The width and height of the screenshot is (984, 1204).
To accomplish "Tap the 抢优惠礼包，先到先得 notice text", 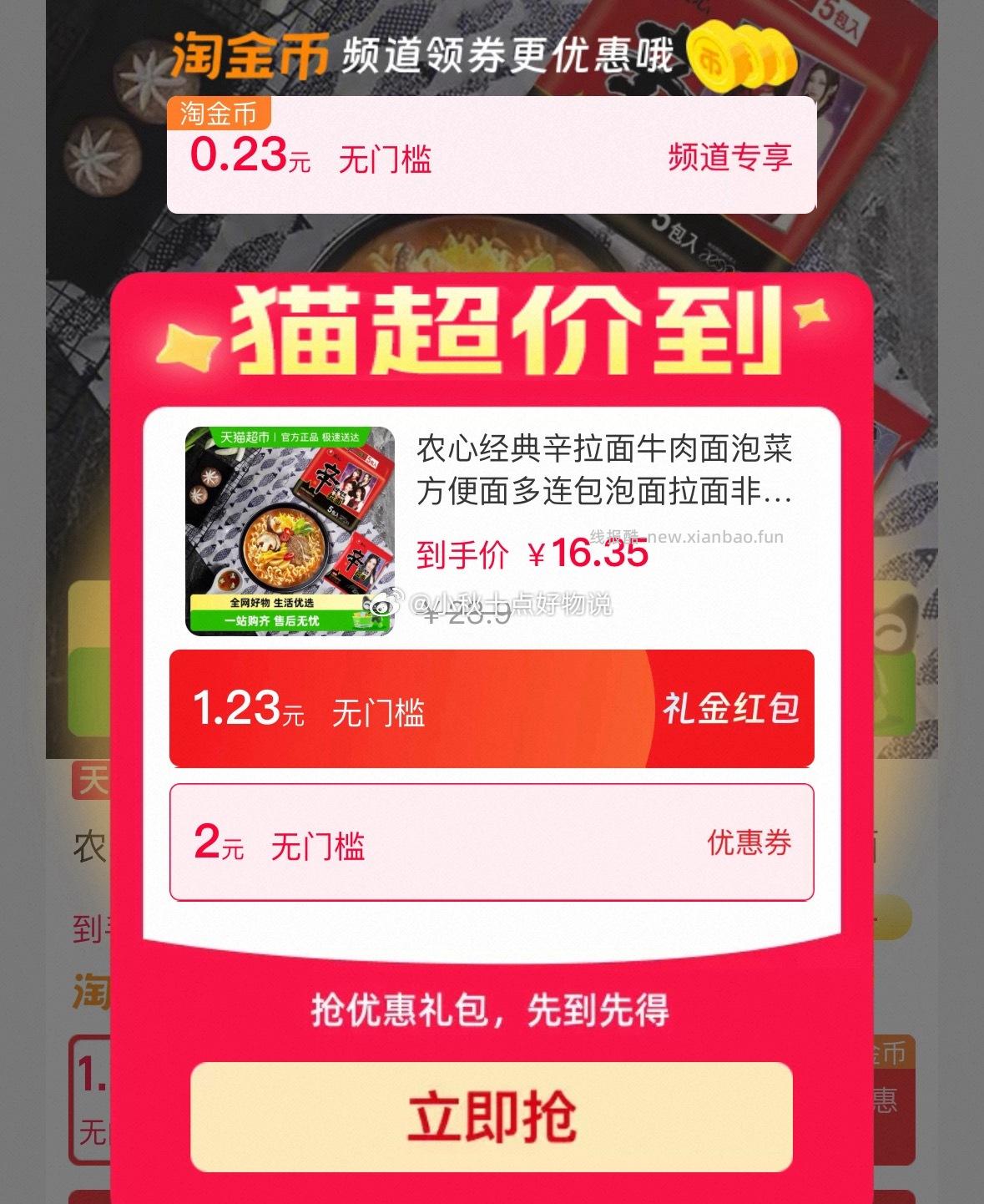I will point(492,1011).
